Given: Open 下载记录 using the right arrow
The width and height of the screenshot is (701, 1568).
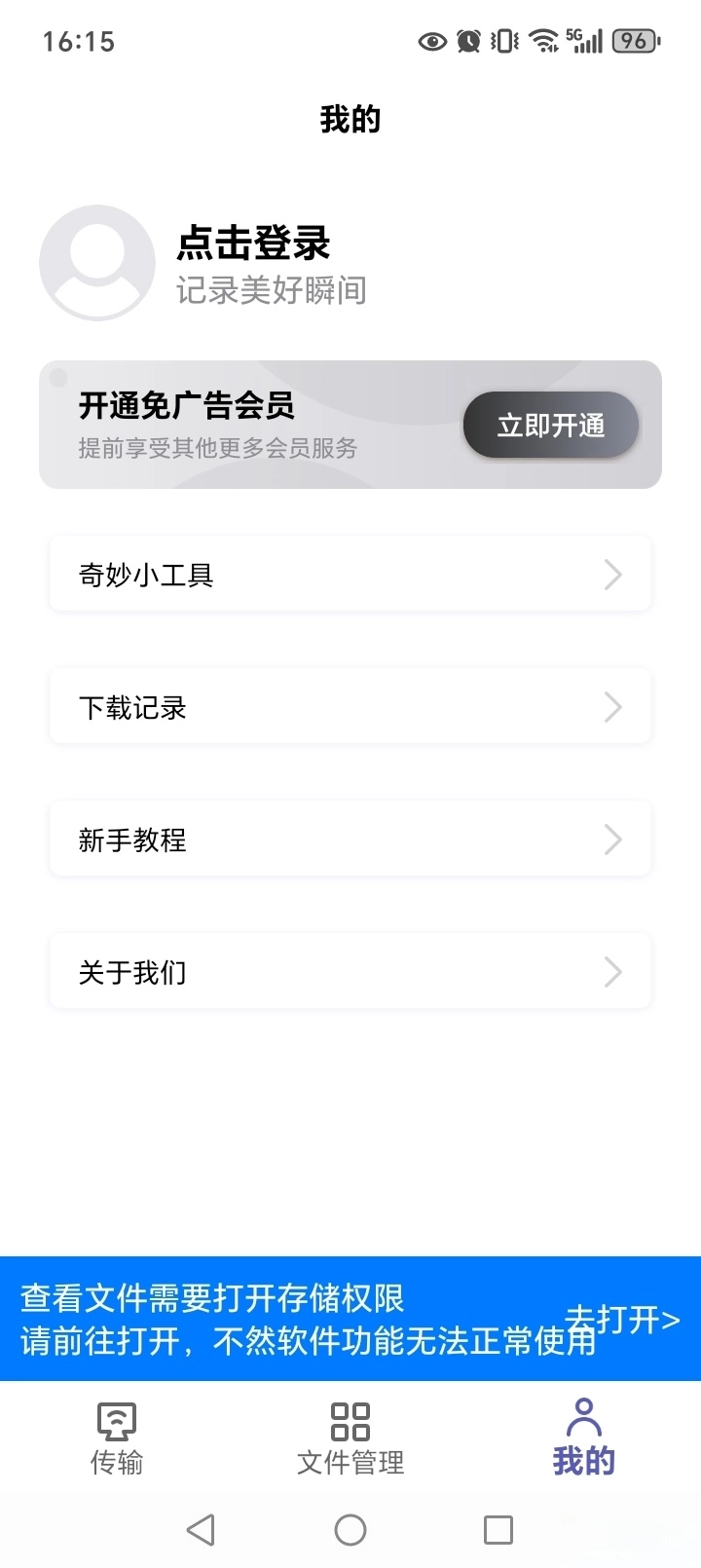Looking at the screenshot, I should click(x=612, y=706).
